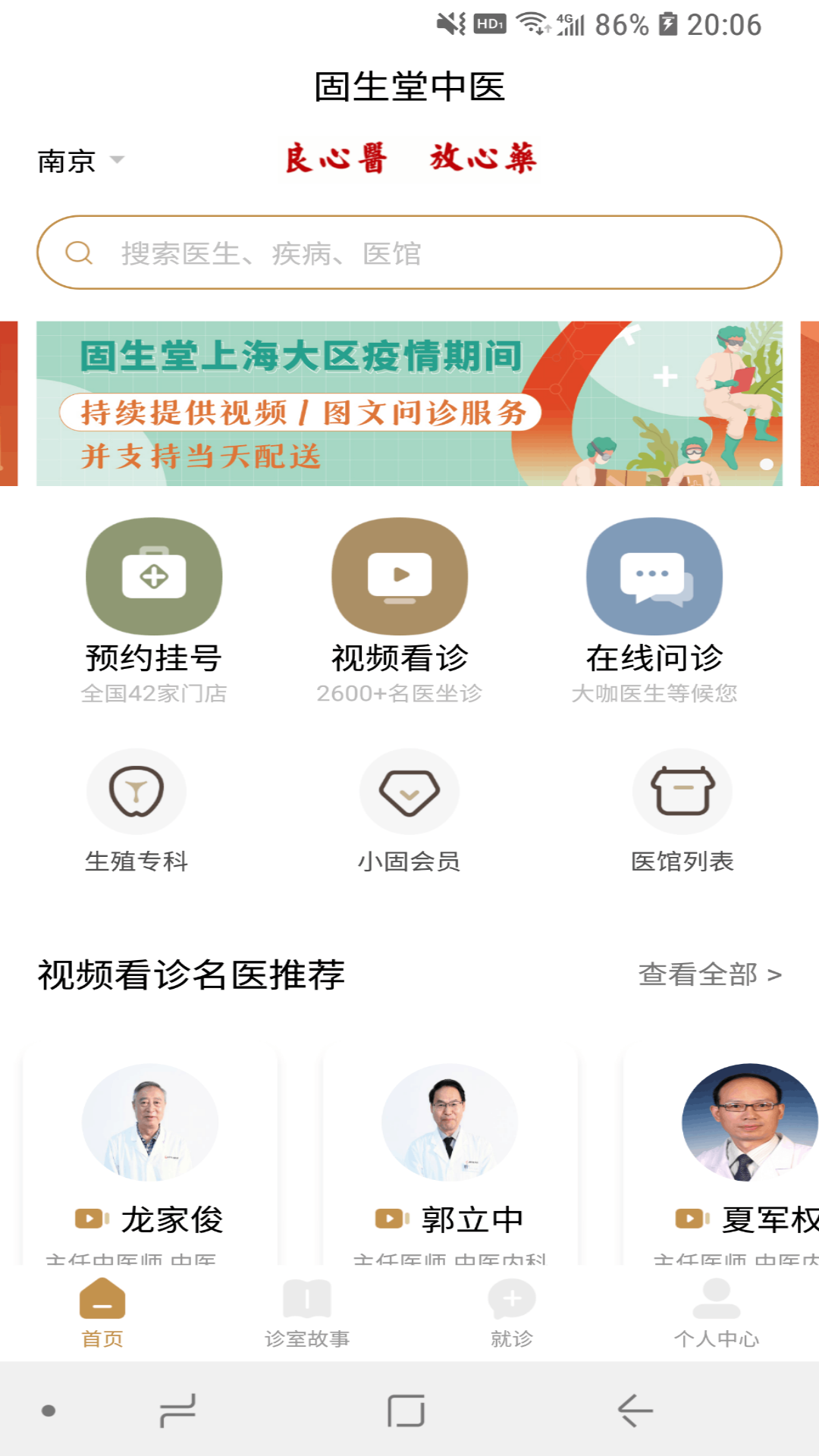Screen dimensions: 819x1456
Task: Tap the search bar for doctors
Action: [409, 253]
